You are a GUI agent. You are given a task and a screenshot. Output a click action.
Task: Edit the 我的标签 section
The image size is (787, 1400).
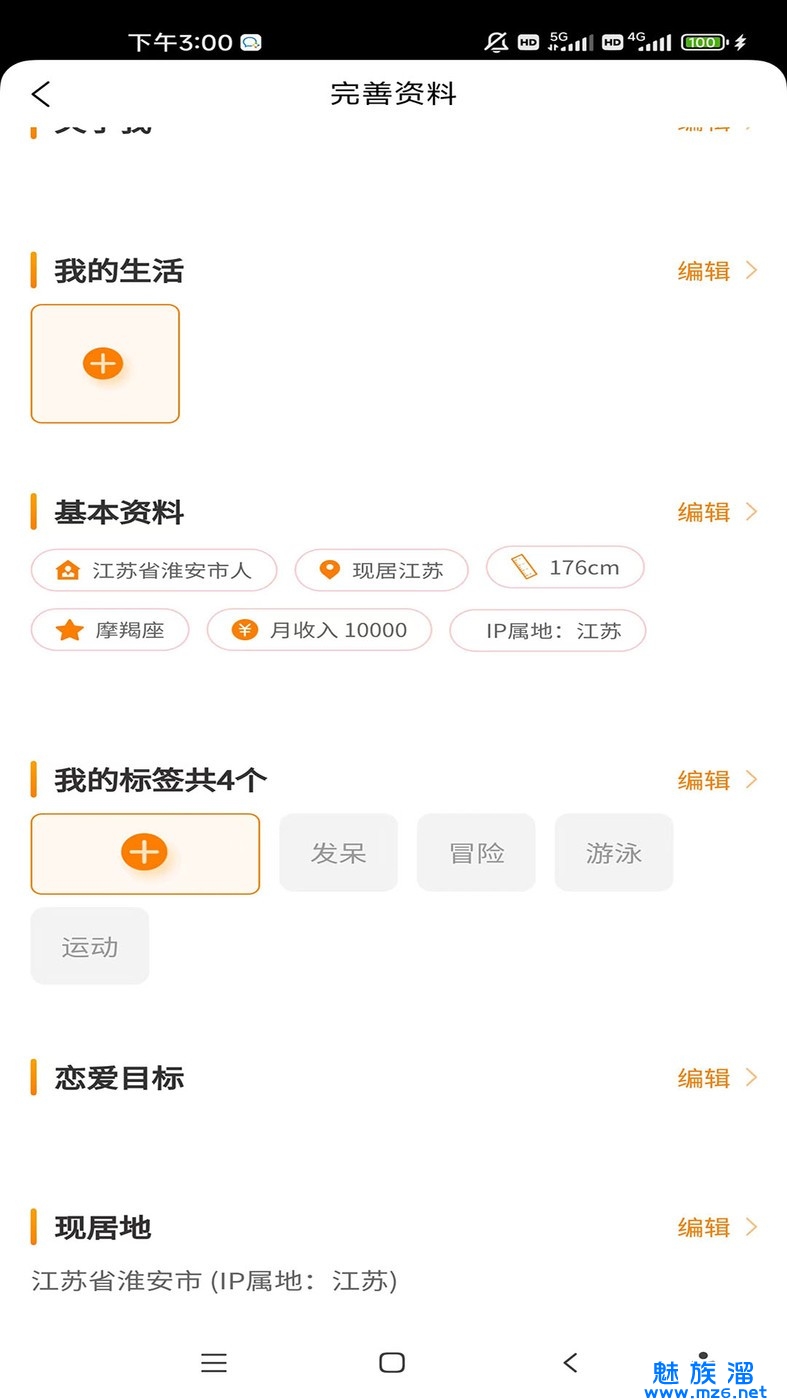[717, 780]
